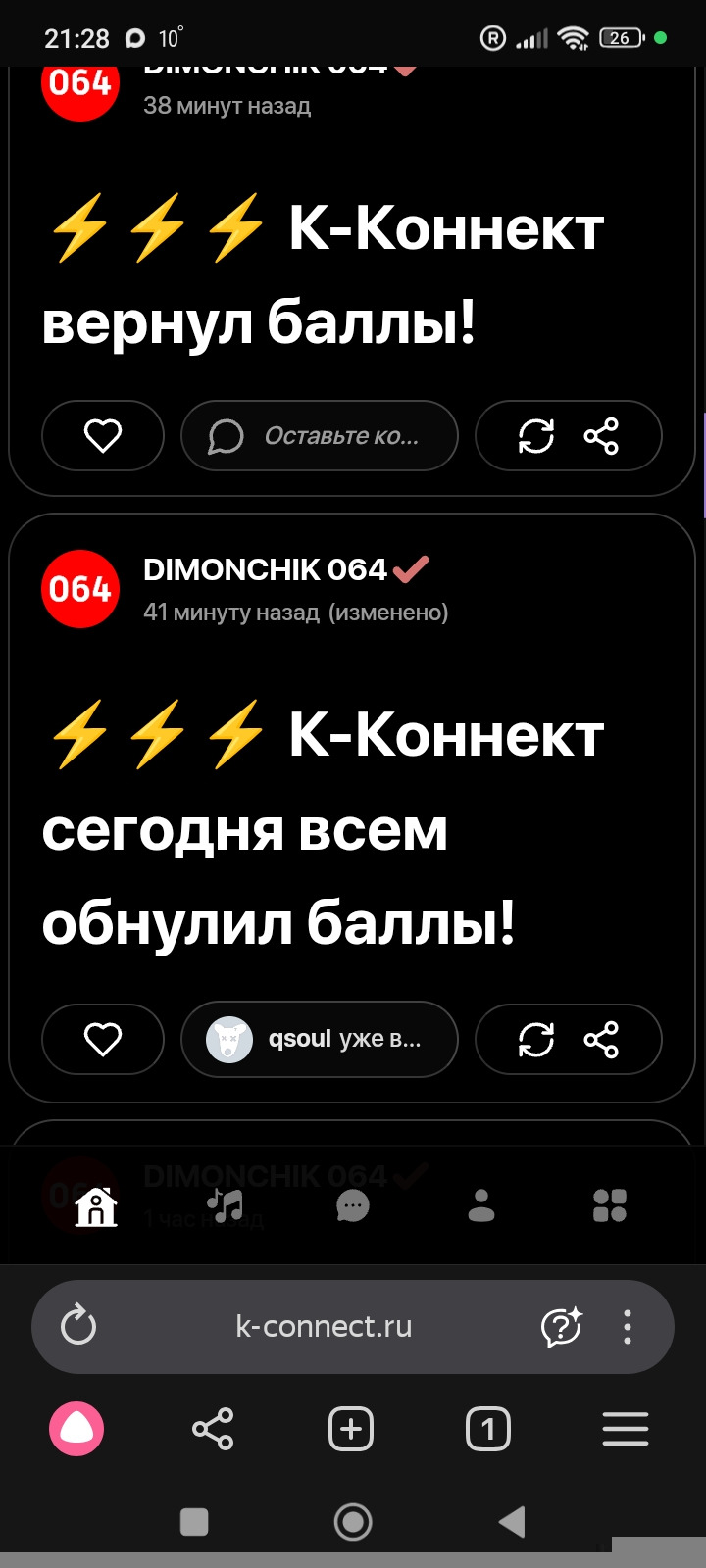The width and height of the screenshot is (706, 1568).
Task: Open the browser three-dot menu
Action: [x=628, y=1327]
